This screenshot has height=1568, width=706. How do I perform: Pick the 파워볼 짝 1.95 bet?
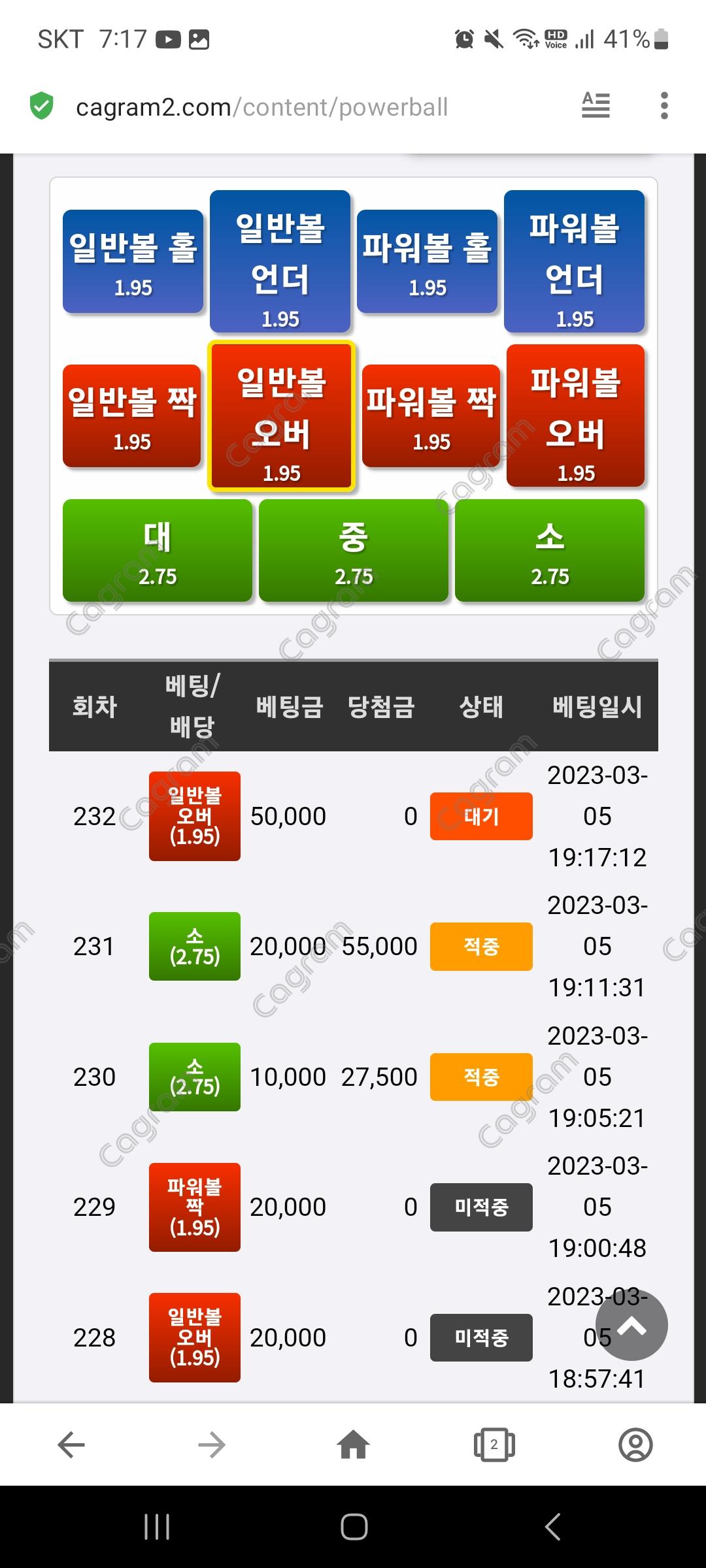click(431, 416)
